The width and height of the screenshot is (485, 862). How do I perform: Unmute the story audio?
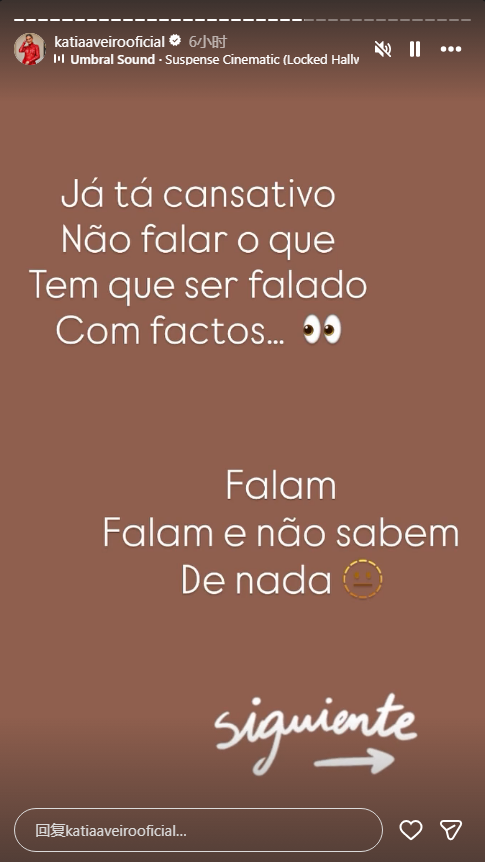(383, 49)
